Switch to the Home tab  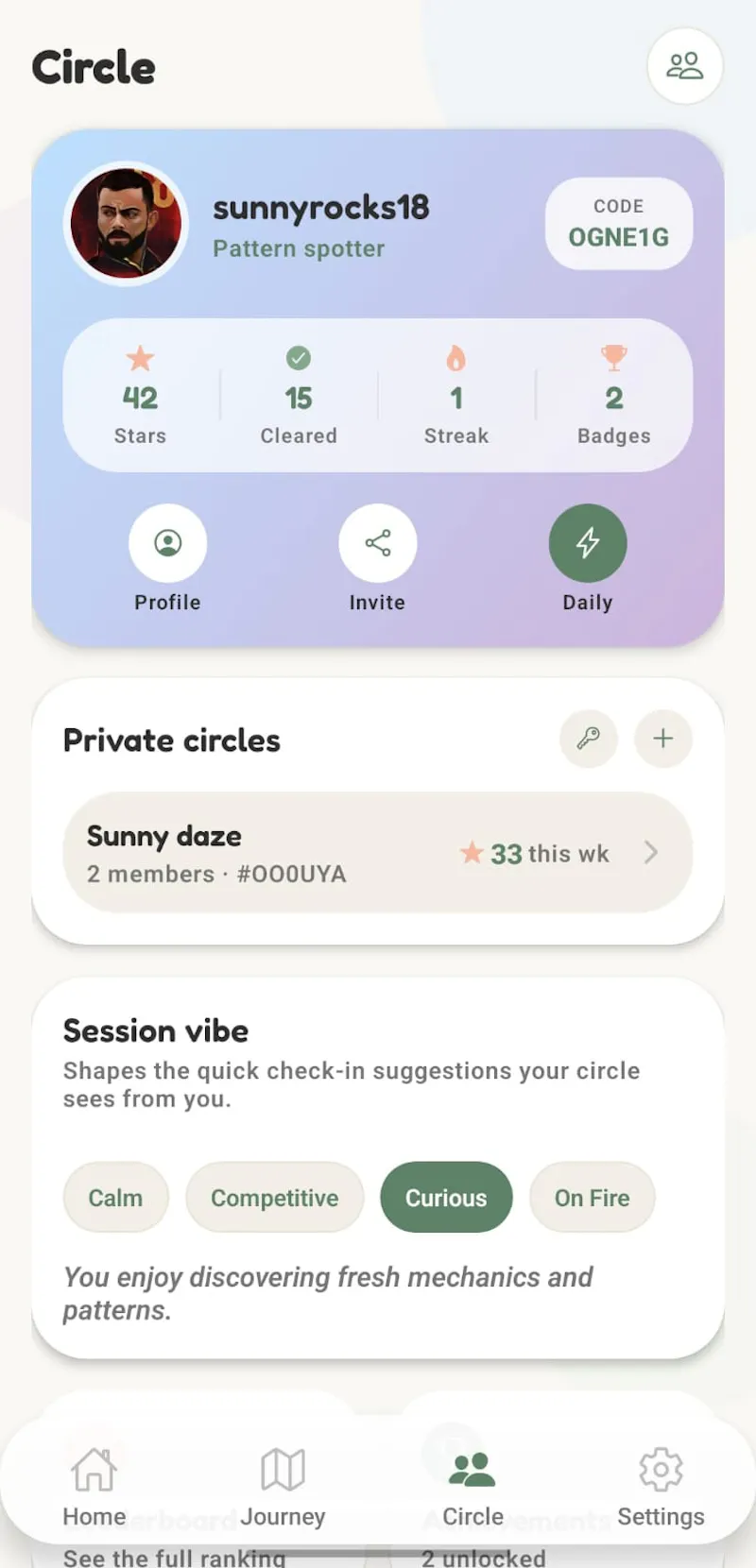tap(94, 1487)
